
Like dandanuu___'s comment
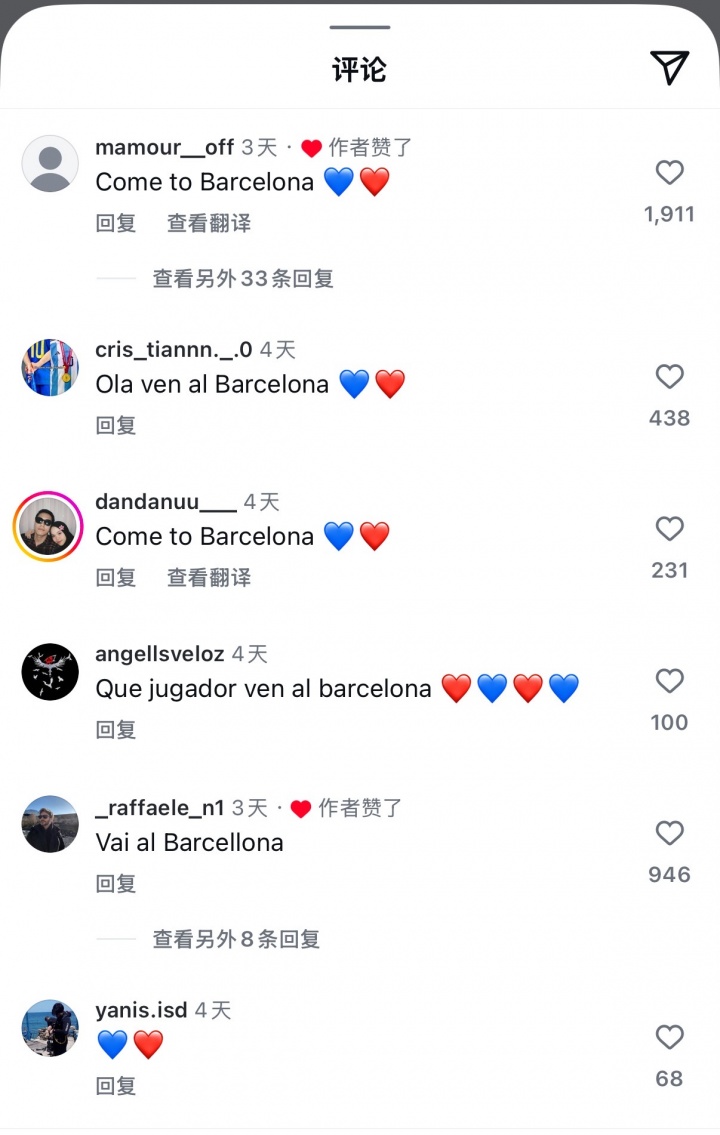[669, 529]
